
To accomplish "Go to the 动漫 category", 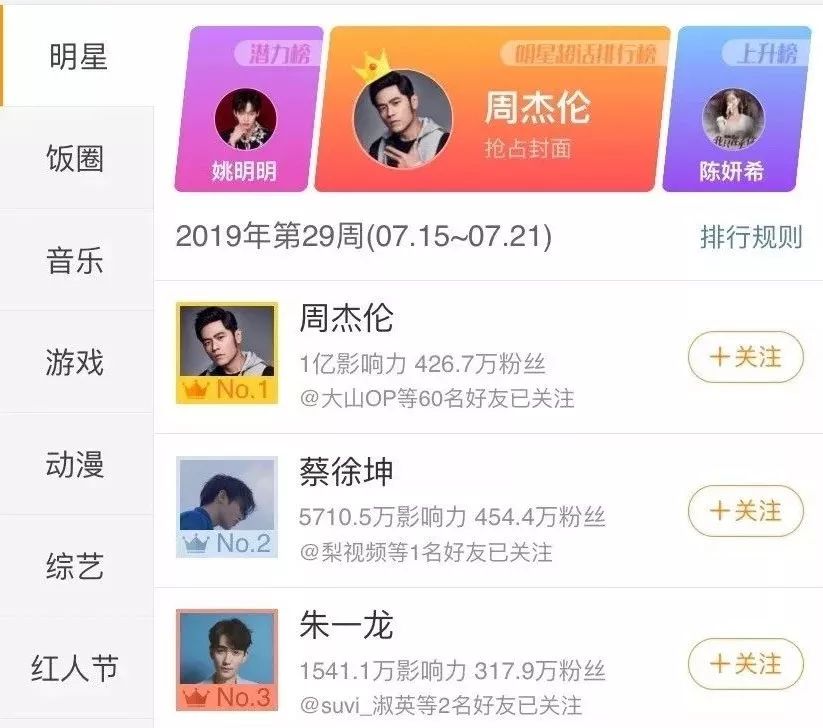I will [x=75, y=464].
